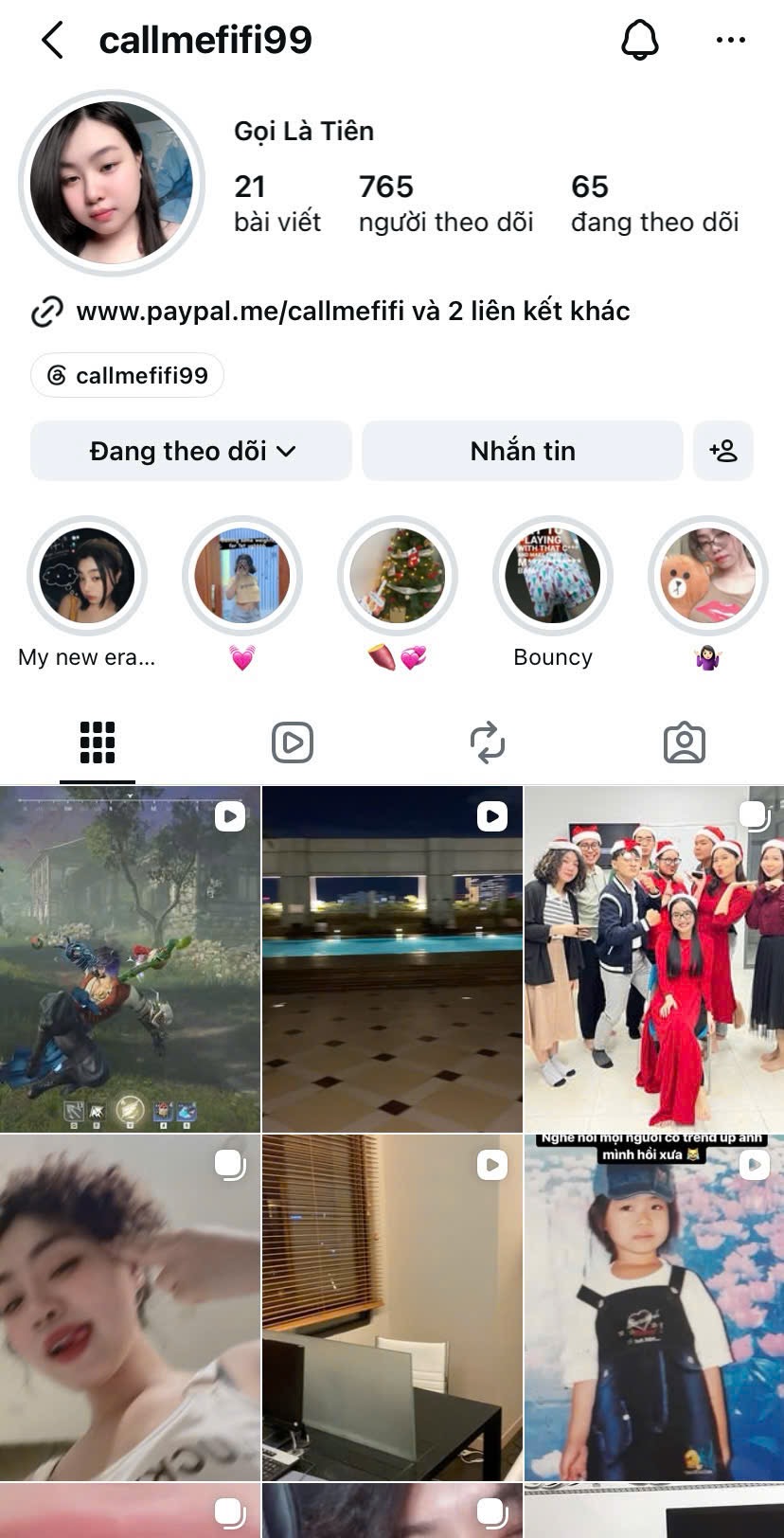Open the My new era highlight
This screenshot has height=1538, width=784.
tap(87, 576)
